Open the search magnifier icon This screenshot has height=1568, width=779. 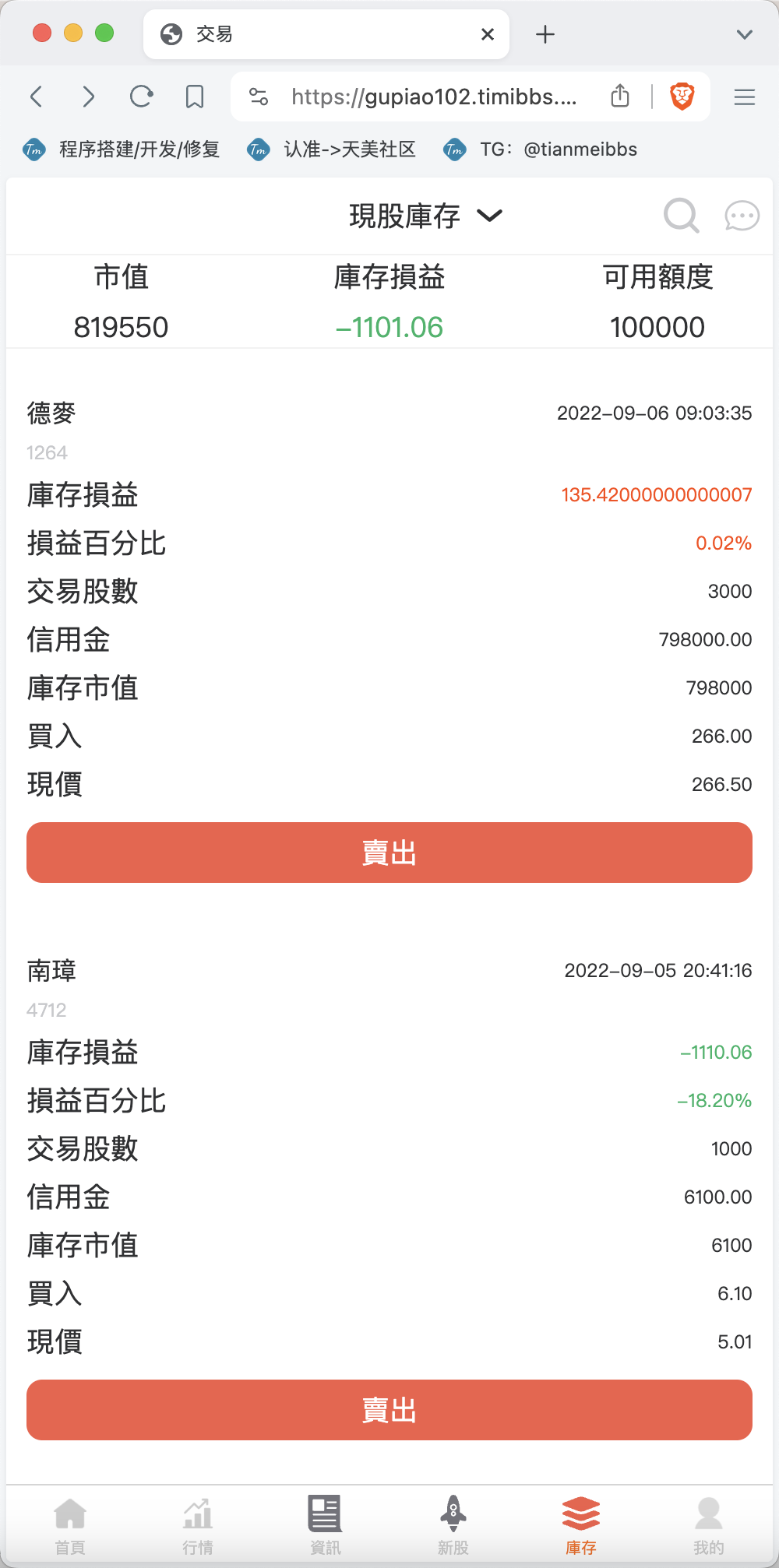point(681,216)
